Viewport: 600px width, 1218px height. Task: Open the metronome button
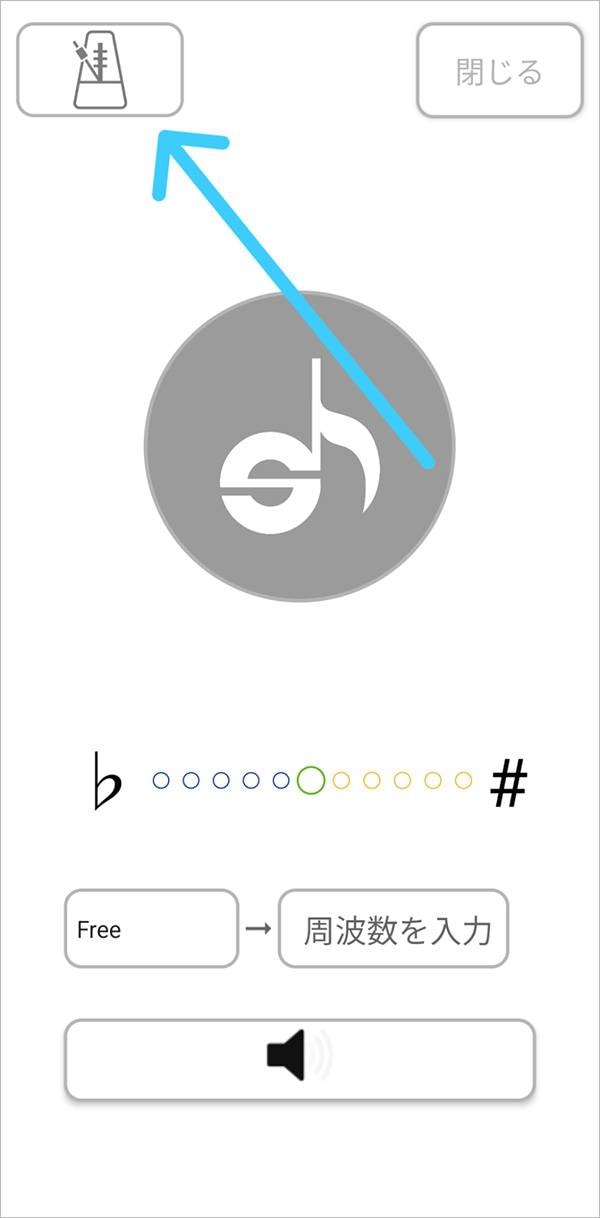click(100, 70)
